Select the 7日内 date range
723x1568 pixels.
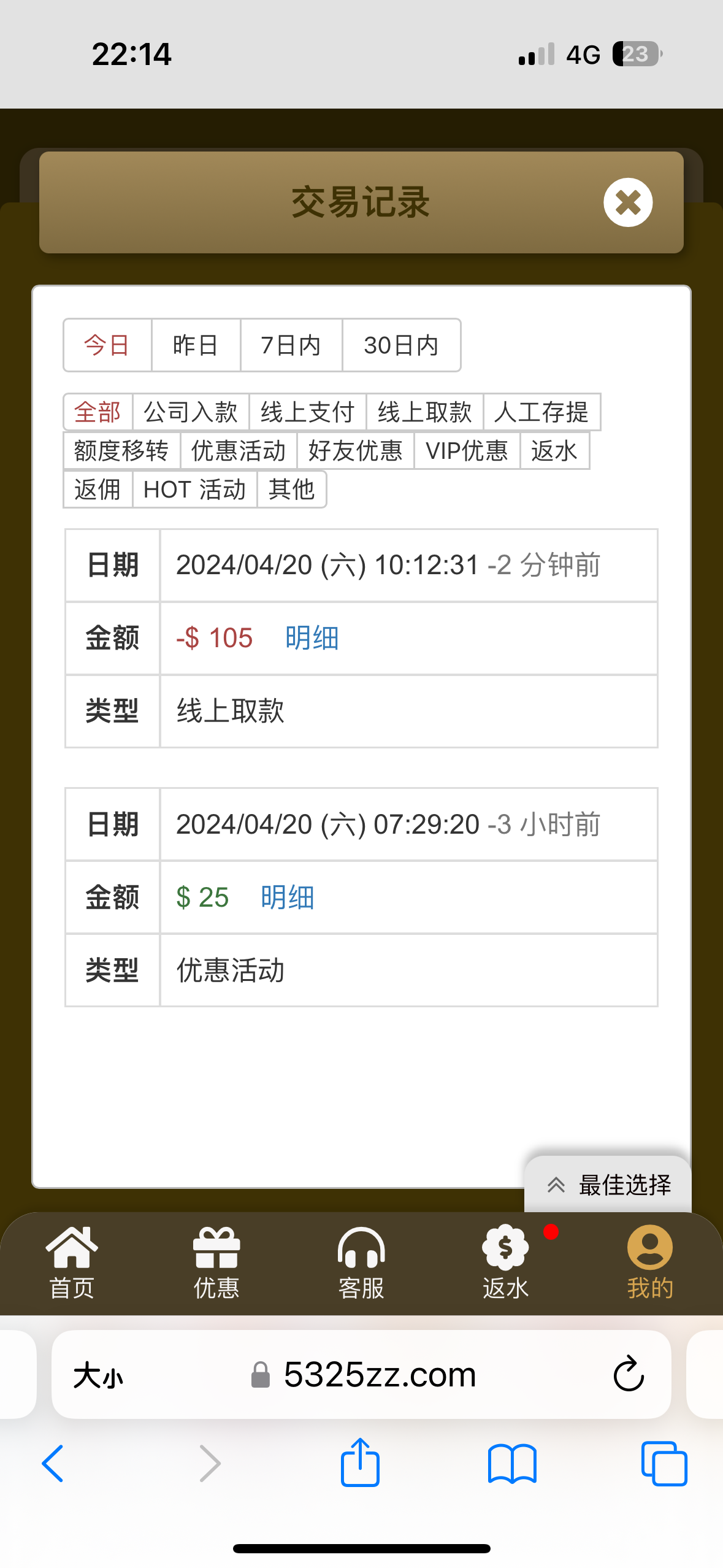[x=291, y=345]
